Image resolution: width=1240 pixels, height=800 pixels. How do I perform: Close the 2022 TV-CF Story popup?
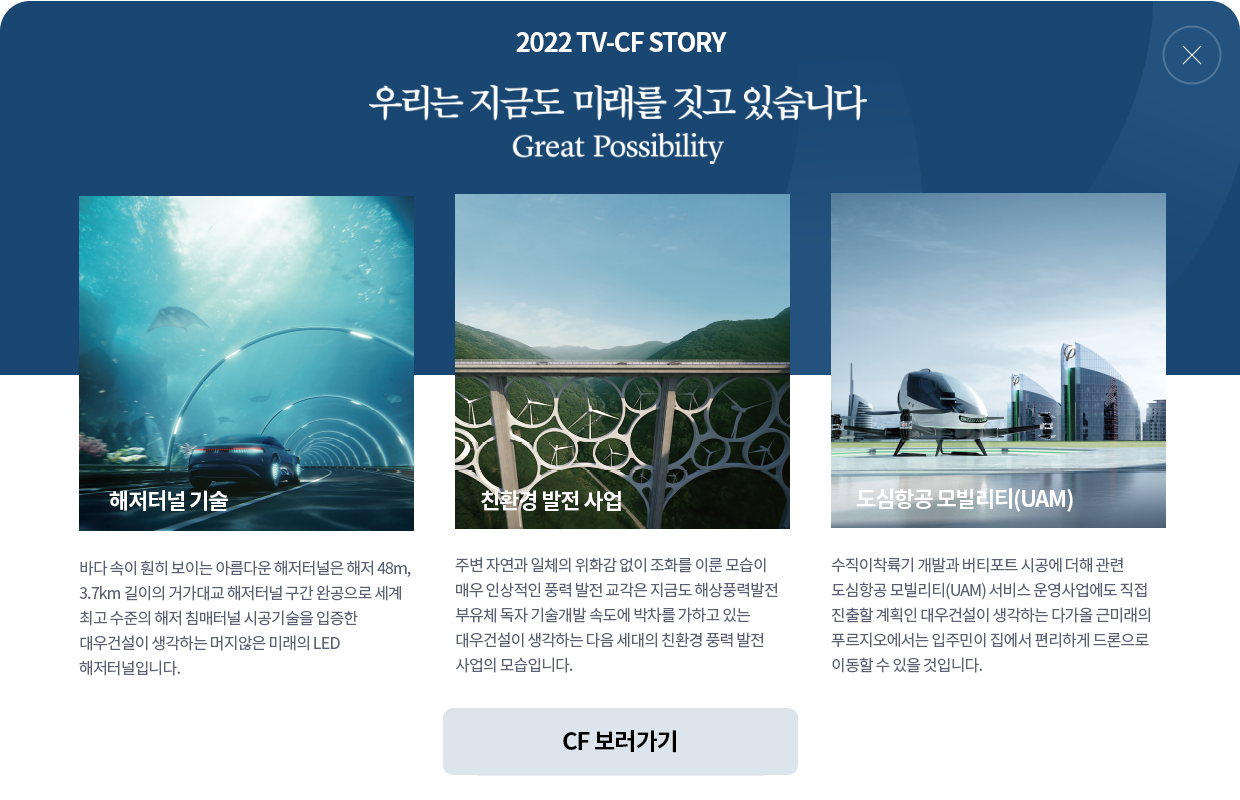tap(1191, 55)
